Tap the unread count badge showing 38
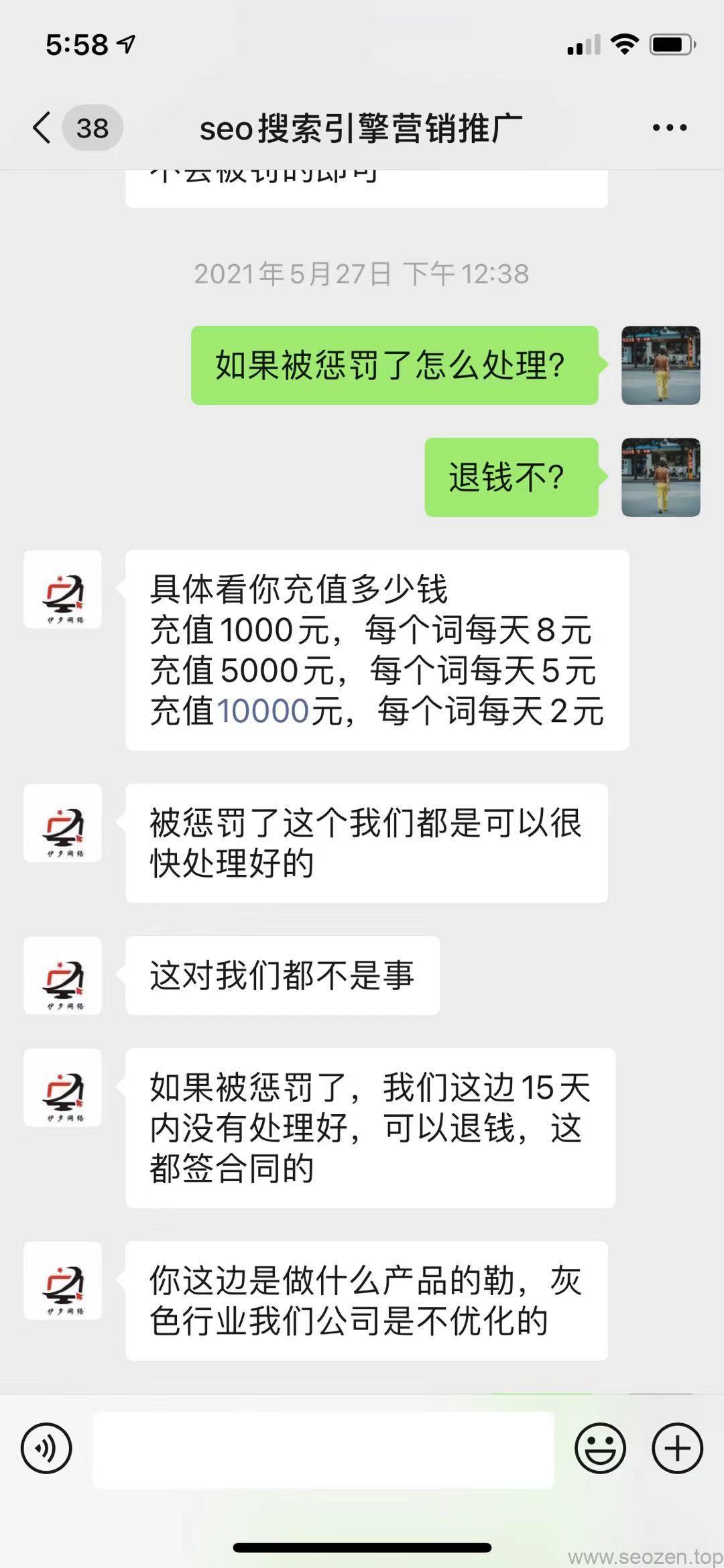Image resolution: width=724 pixels, height=1568 pixels. [92, 126]
